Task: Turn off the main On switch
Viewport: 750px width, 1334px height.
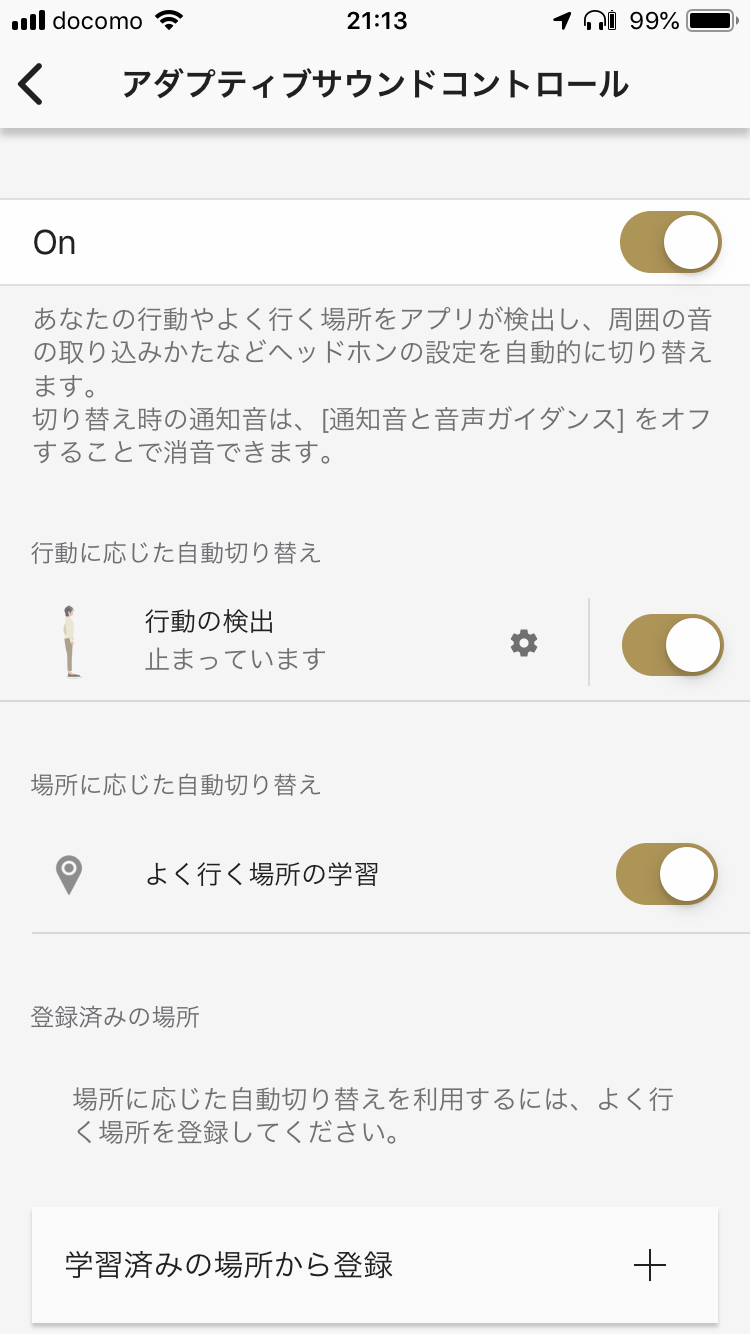Action: tap(670, 242)
